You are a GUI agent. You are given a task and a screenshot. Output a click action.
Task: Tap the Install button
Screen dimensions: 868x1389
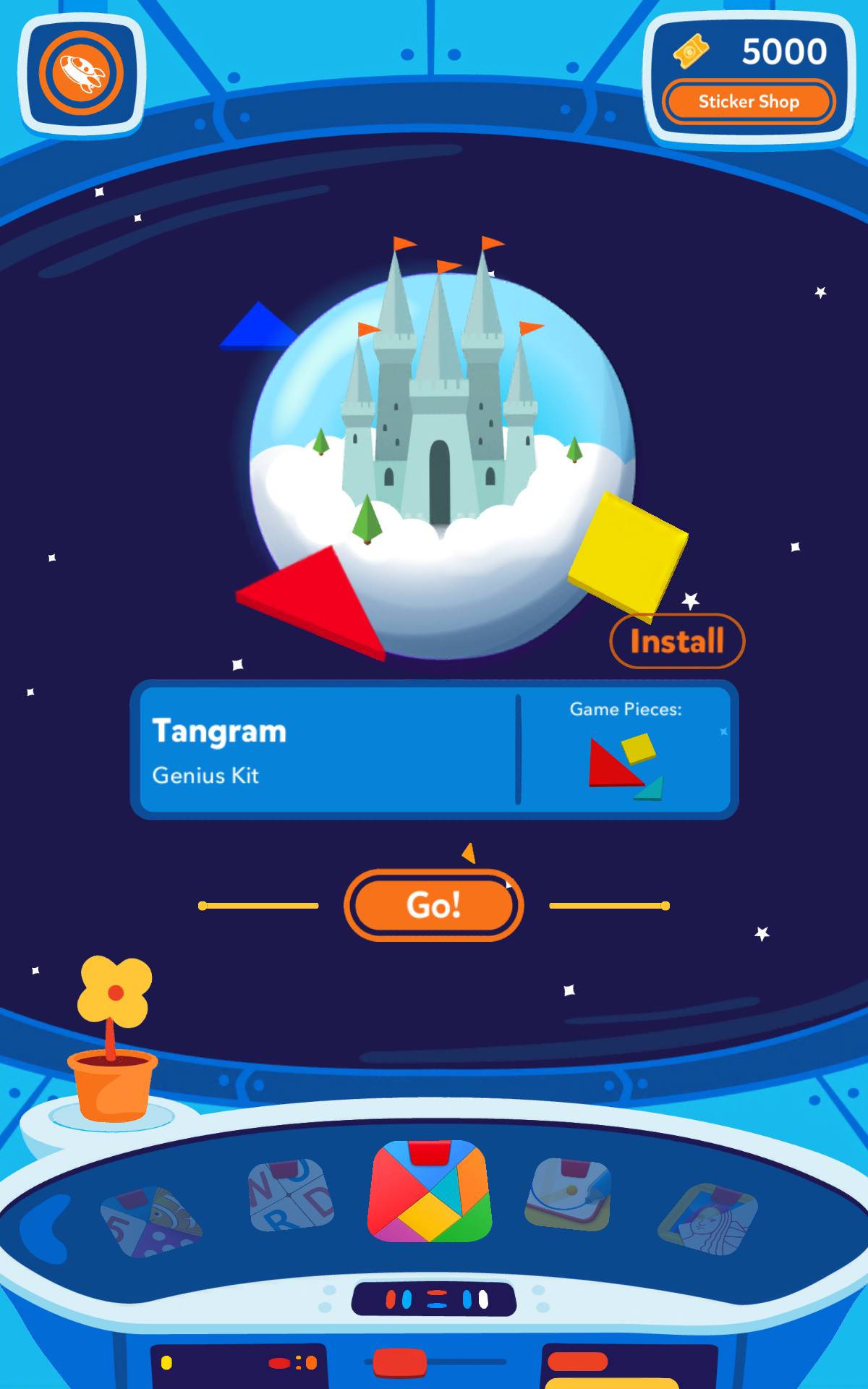(x=677, y=641)
